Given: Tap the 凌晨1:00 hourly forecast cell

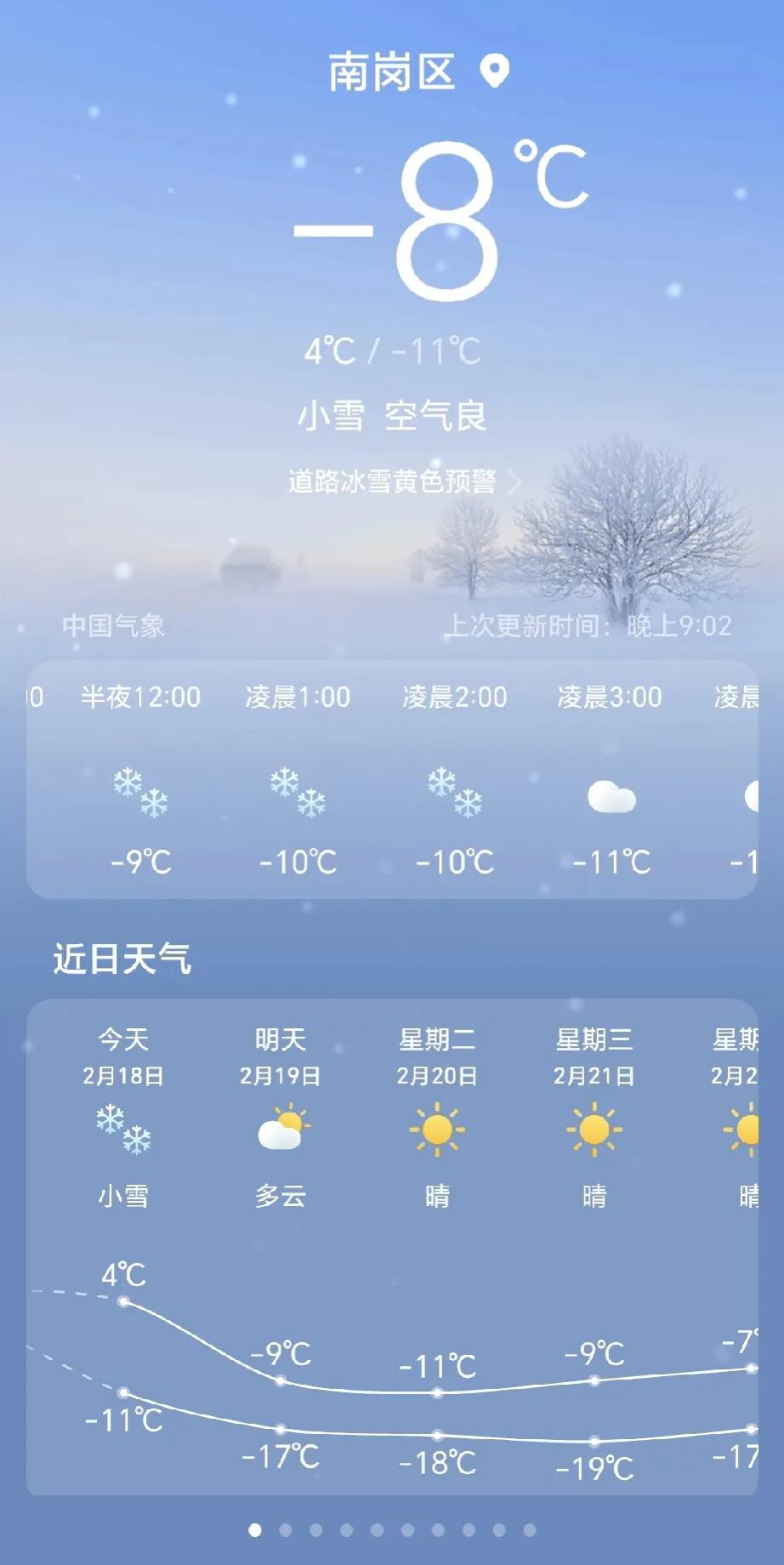Looking at the screenshot, I should tap(297, 782).
